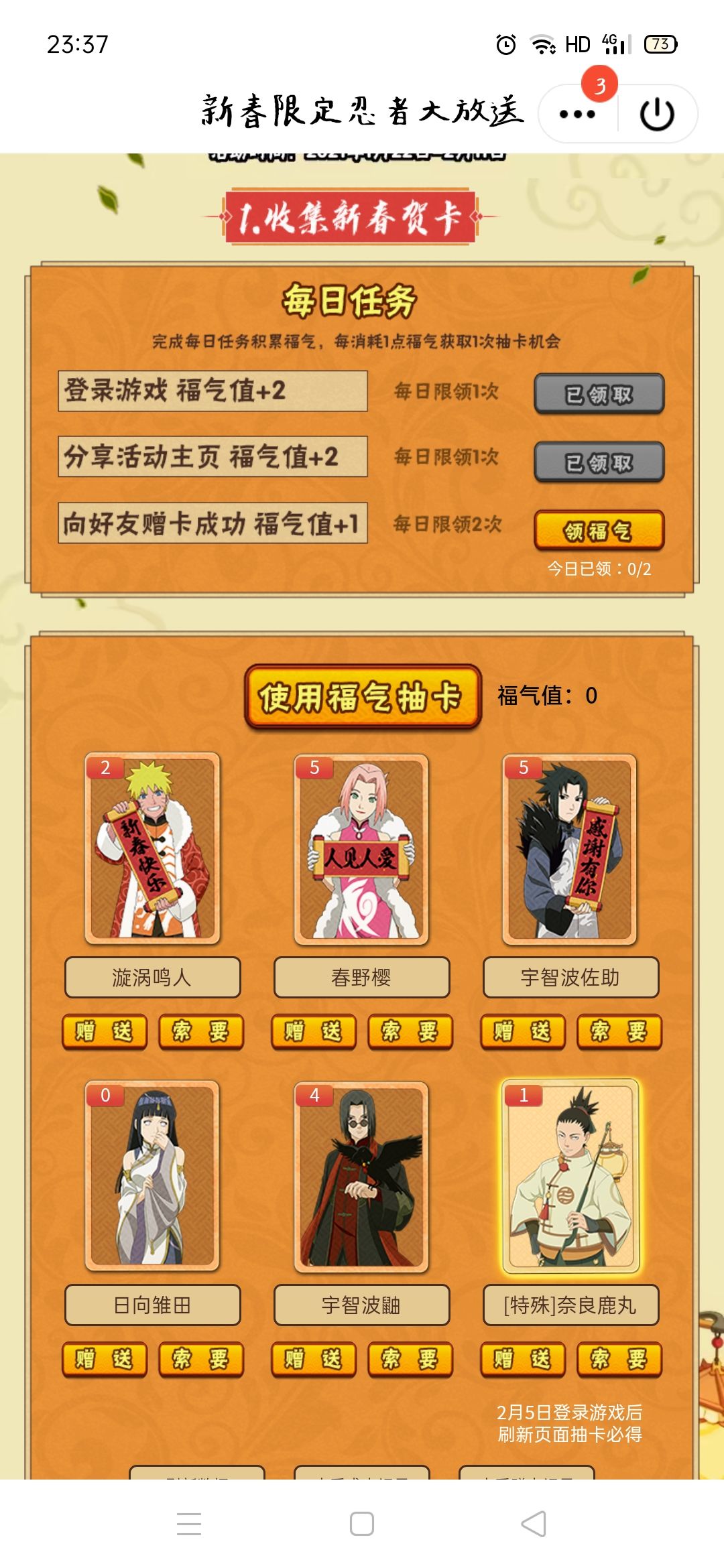The image size is (724, 1568).
Task: Request the 宇智波鼬 card via 索要
Action: click(410, 1359)
